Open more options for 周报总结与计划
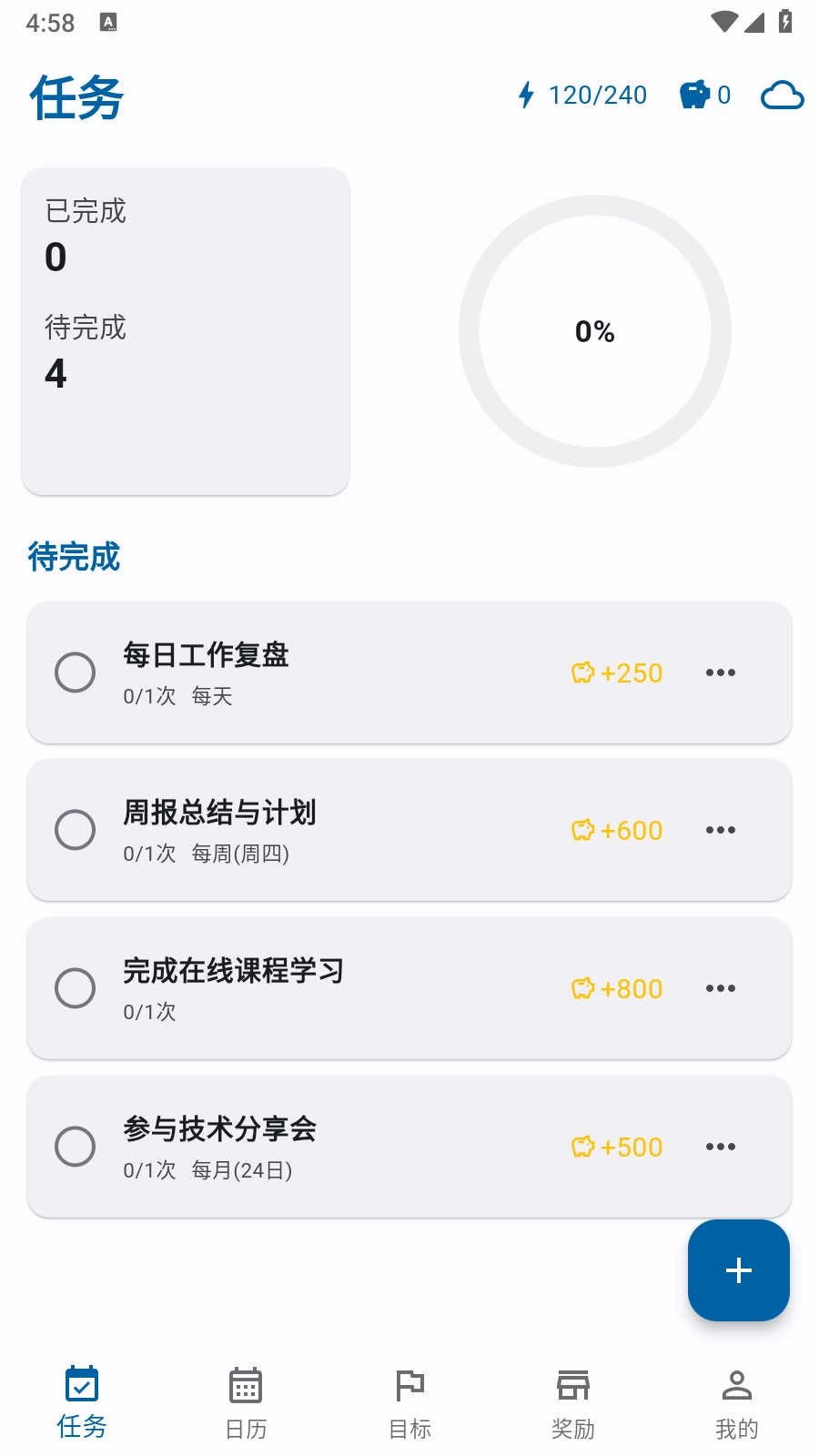819x1456 pixels. (720, 830)
